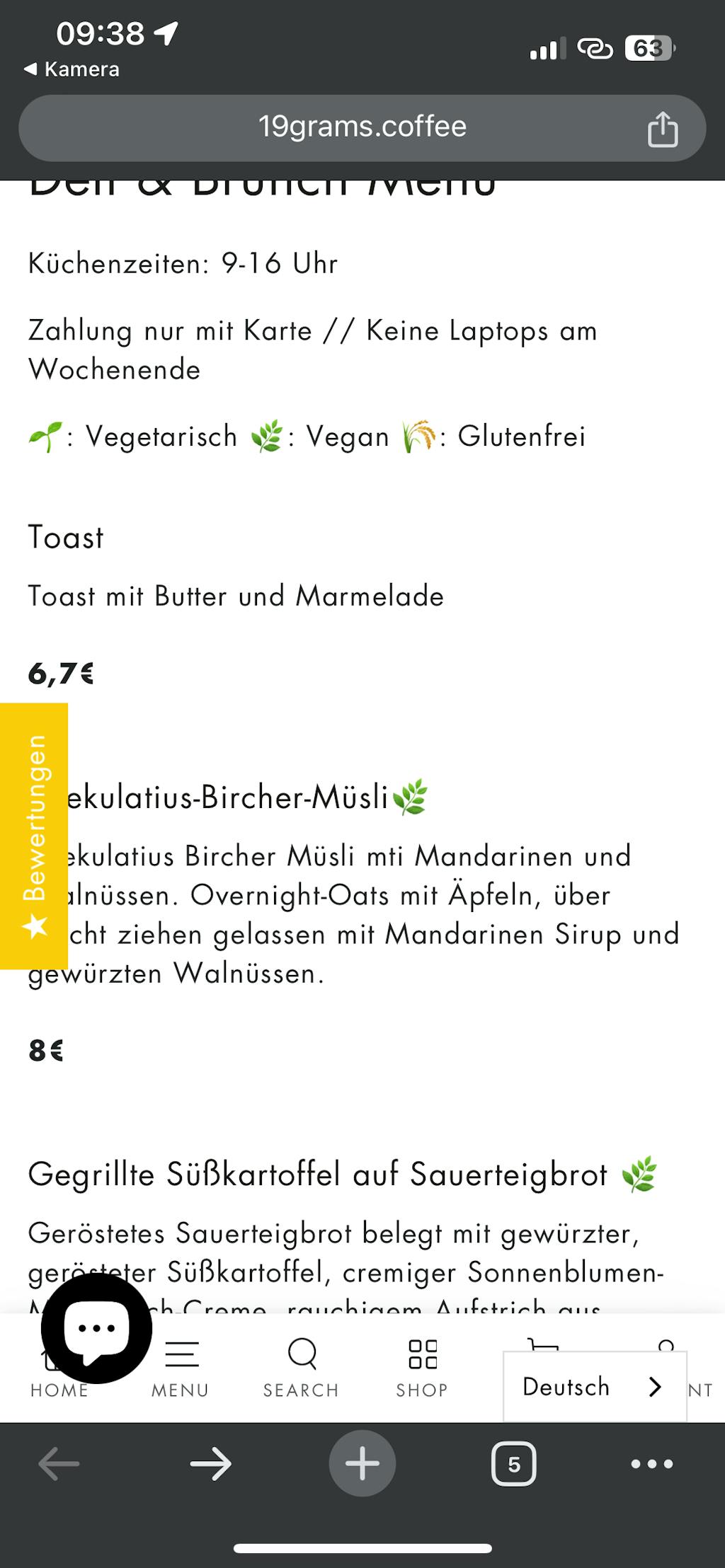This screenshot has width=725, height=1568.
Task: Expand the Deutsch language selector
Action: tap(594, 1387)
